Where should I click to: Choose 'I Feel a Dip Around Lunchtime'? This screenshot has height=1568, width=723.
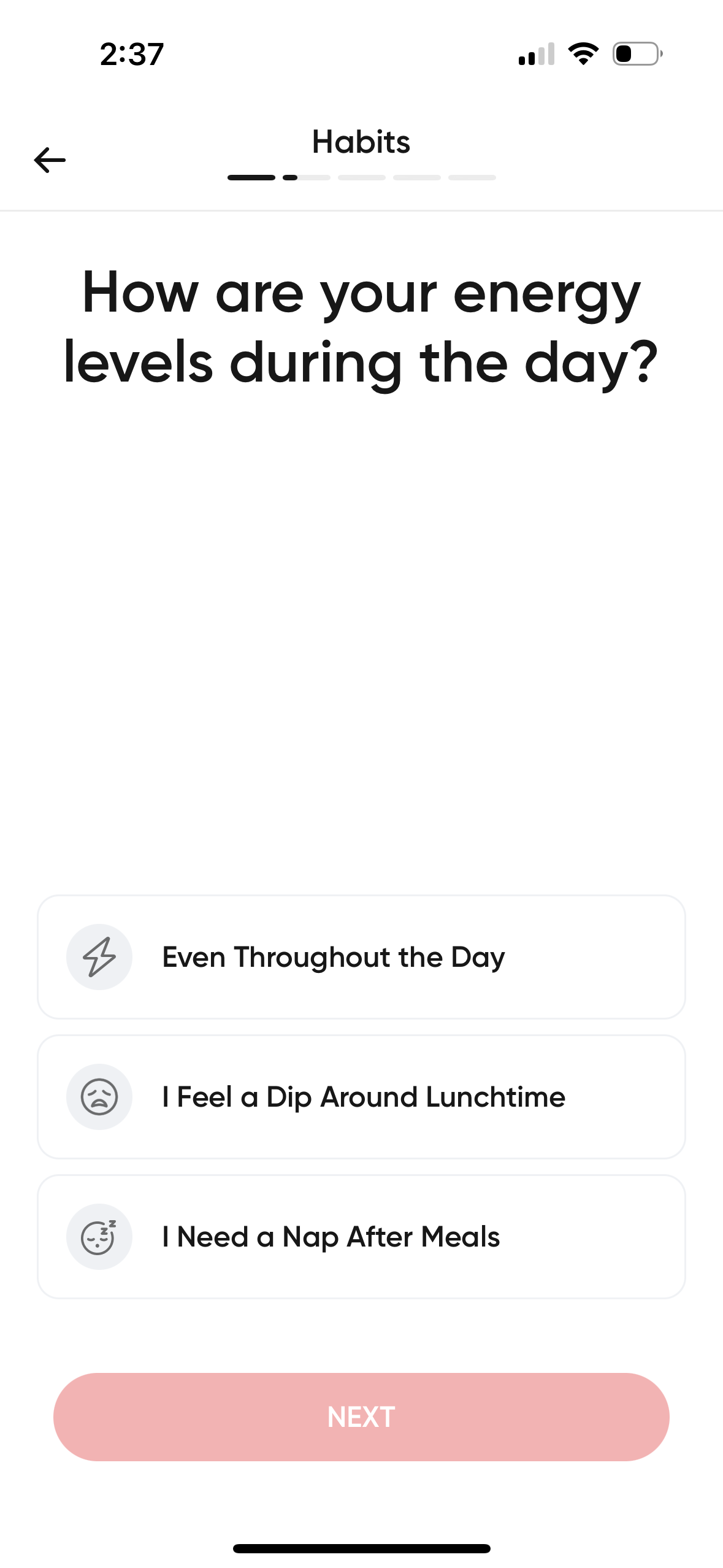coord(362,1097)
